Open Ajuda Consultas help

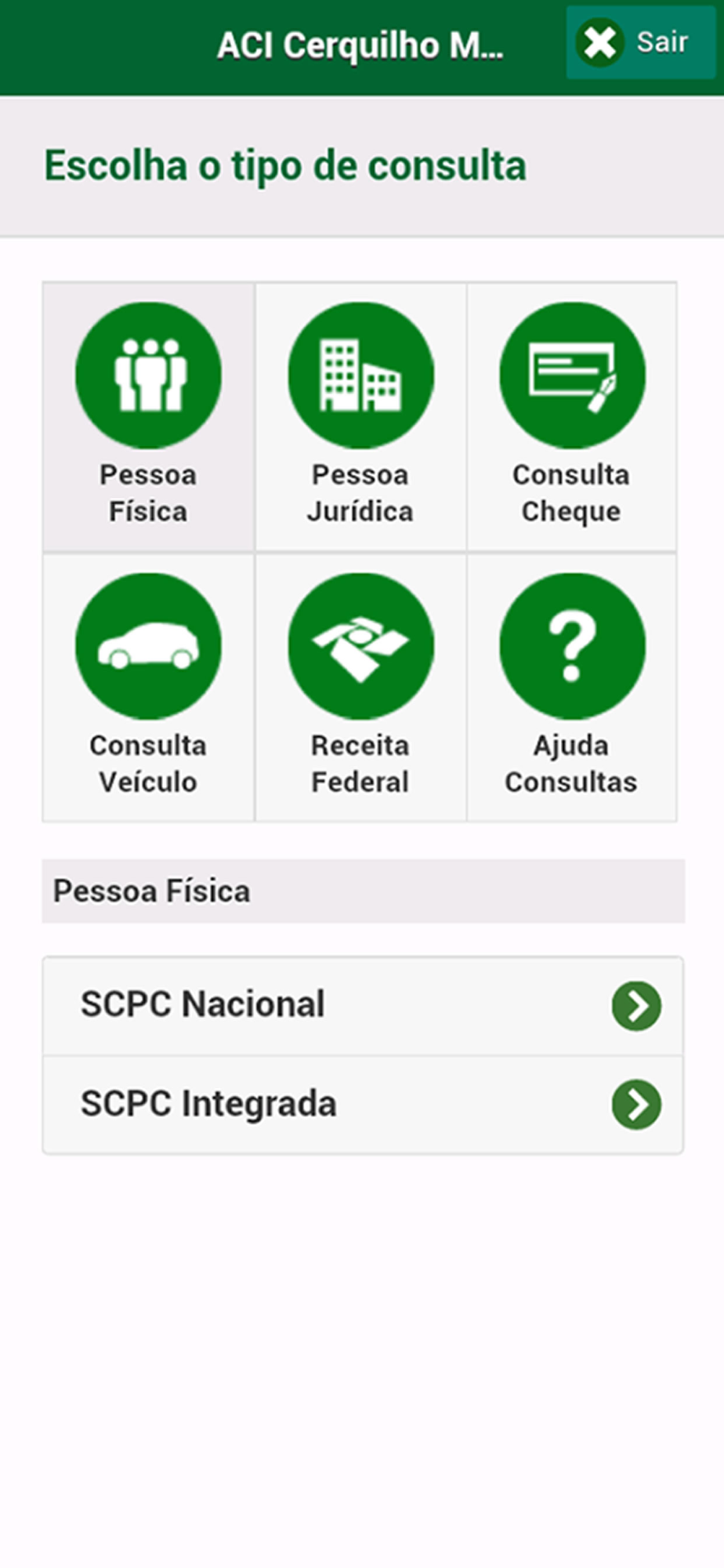(572, 688)
